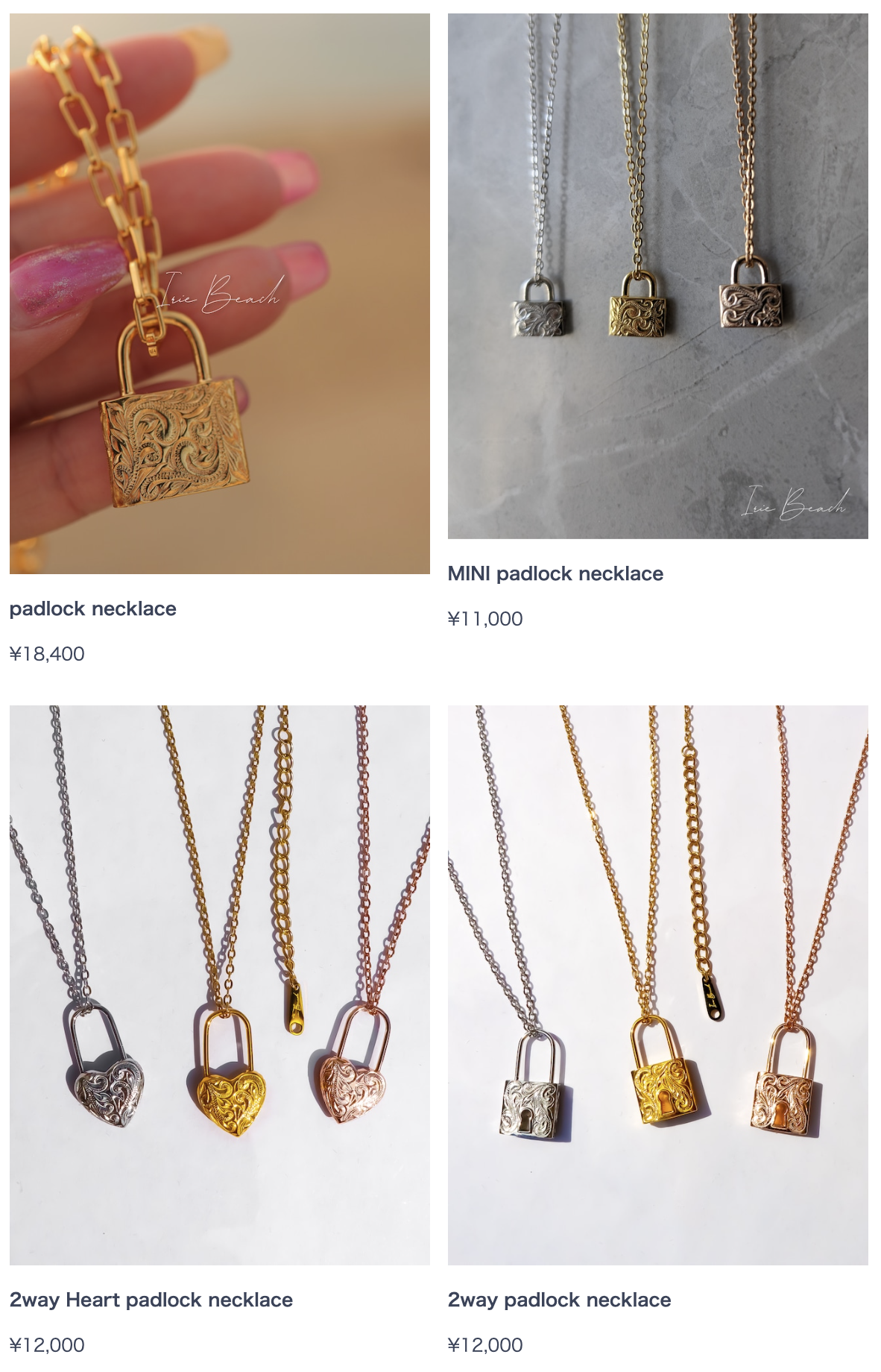The image size is (881, 1372).
Task: Tap the MINI padlock necklace title link
Action: 555,573
